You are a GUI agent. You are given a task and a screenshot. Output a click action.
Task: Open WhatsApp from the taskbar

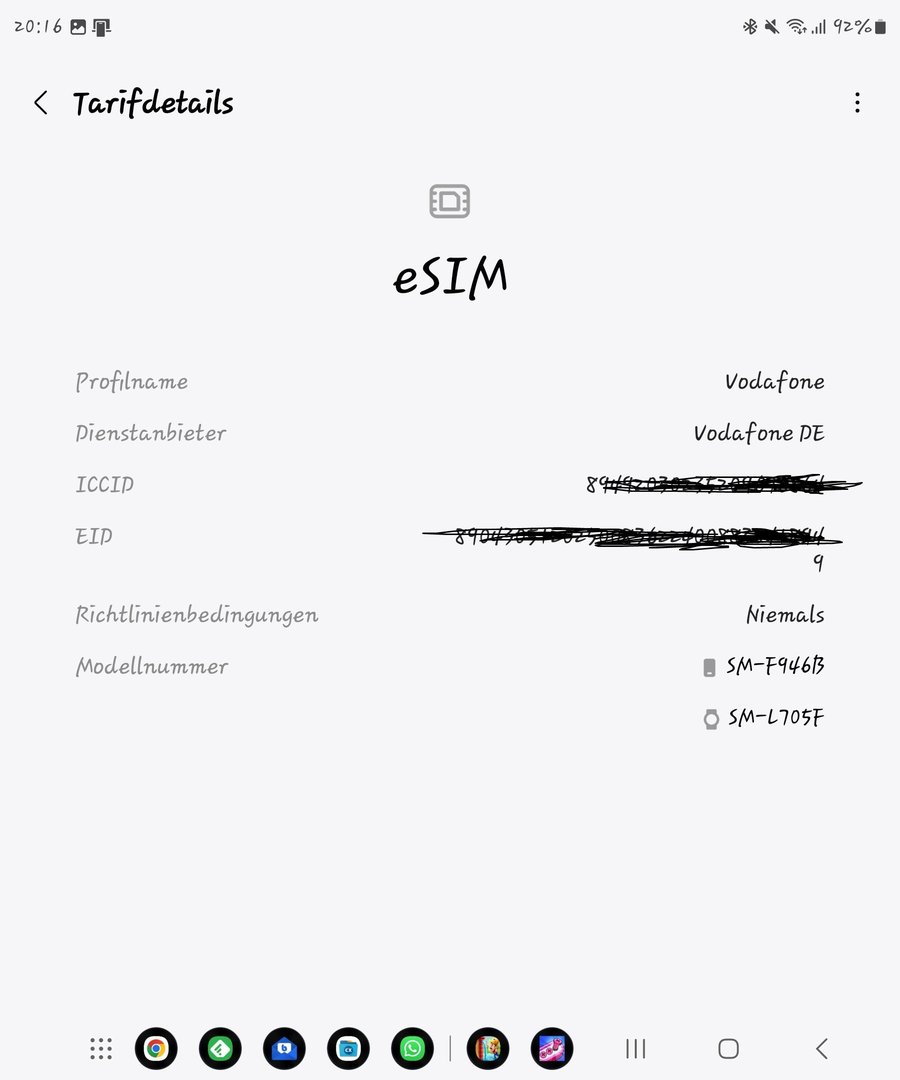tap(412, 1048)
